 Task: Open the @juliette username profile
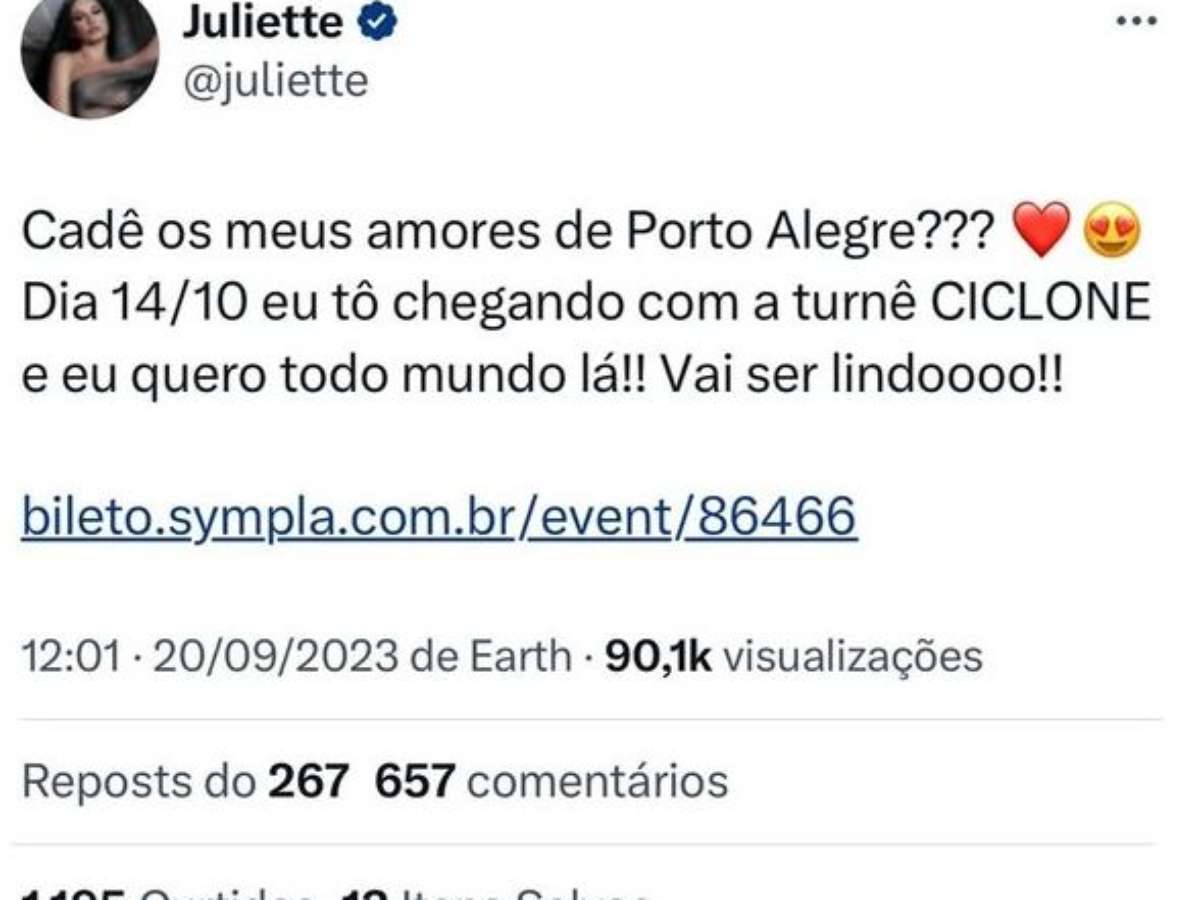[x=274, y=81]
